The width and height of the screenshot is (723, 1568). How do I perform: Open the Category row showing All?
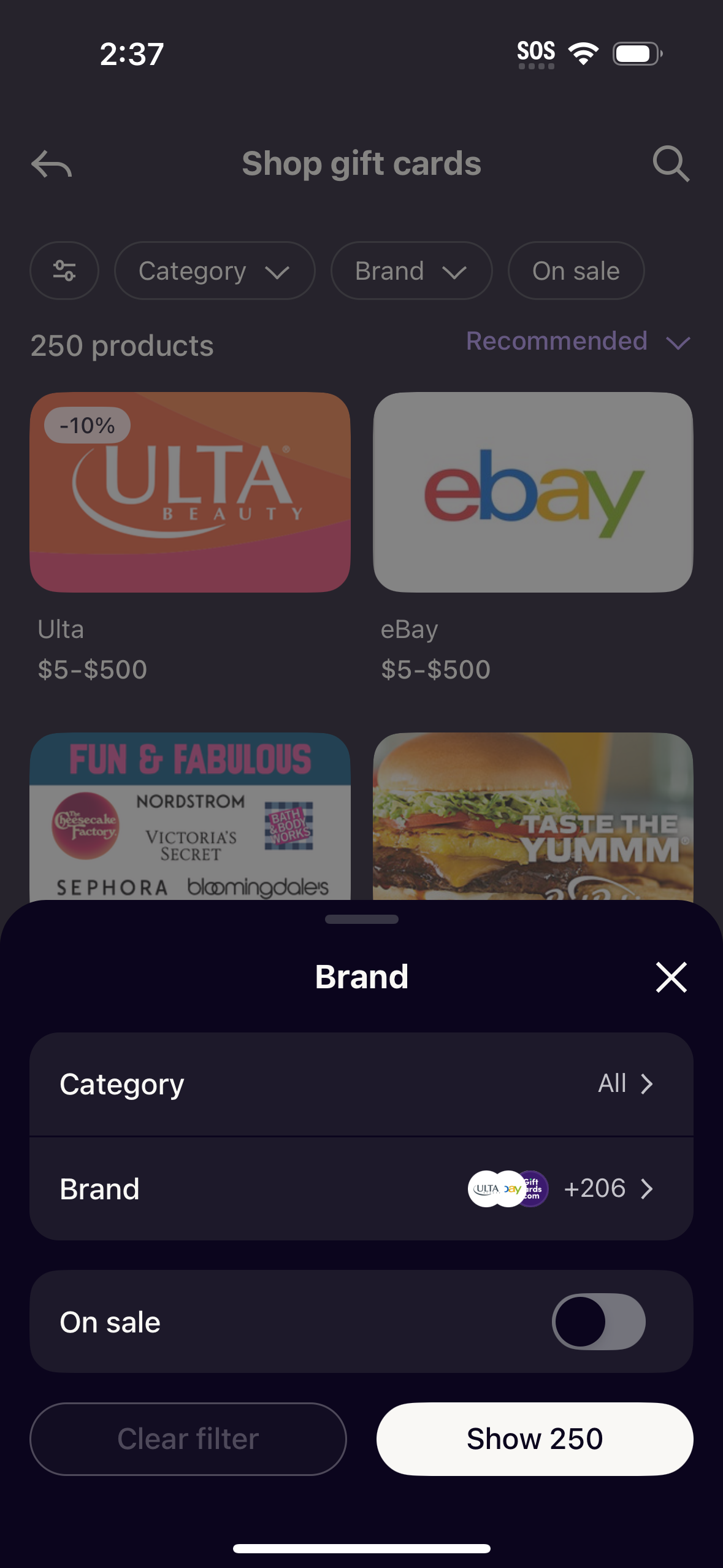click(x=361, y=1083)
